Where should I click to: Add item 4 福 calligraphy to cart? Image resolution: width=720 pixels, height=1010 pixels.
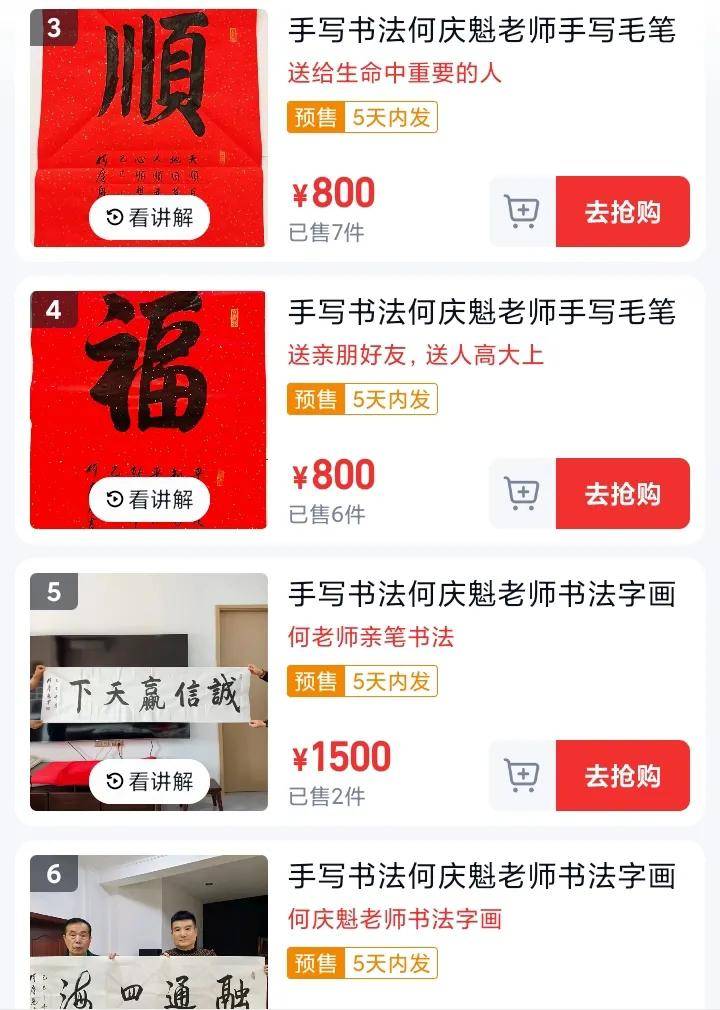tap(522, 494)
